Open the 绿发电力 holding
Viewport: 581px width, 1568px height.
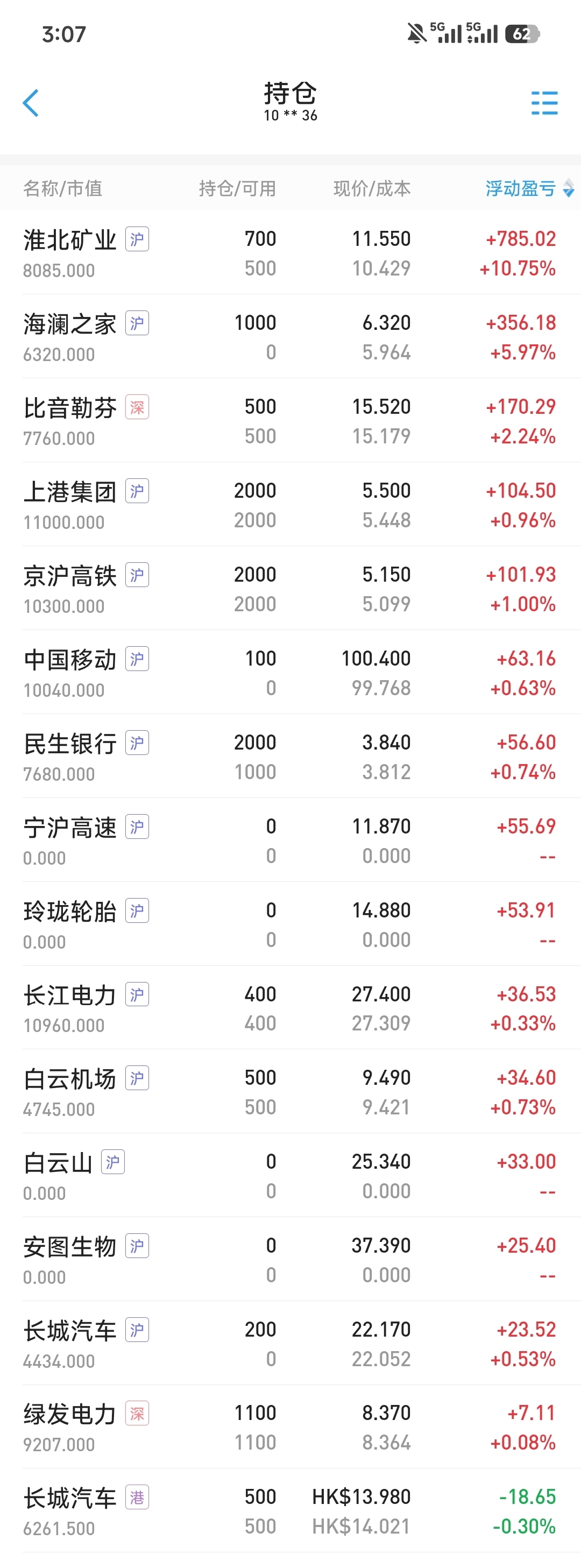click(290, 1428)
